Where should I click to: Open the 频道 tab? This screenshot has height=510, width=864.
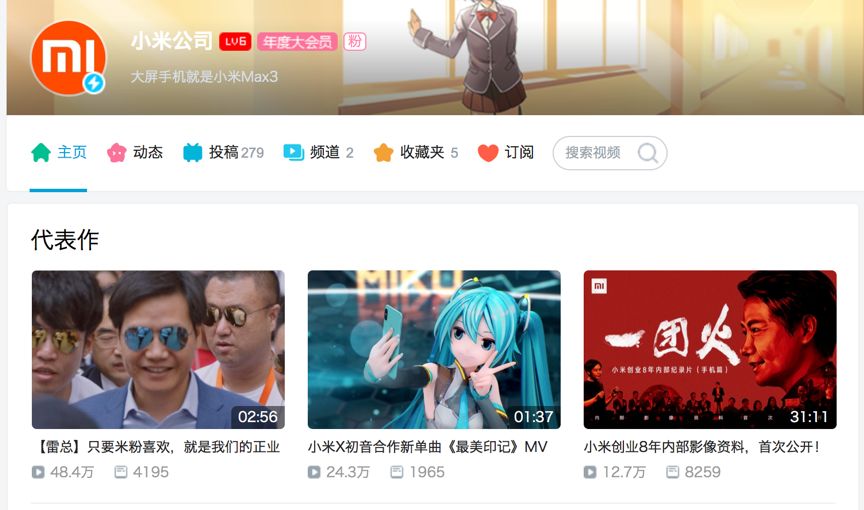[318, 153]
